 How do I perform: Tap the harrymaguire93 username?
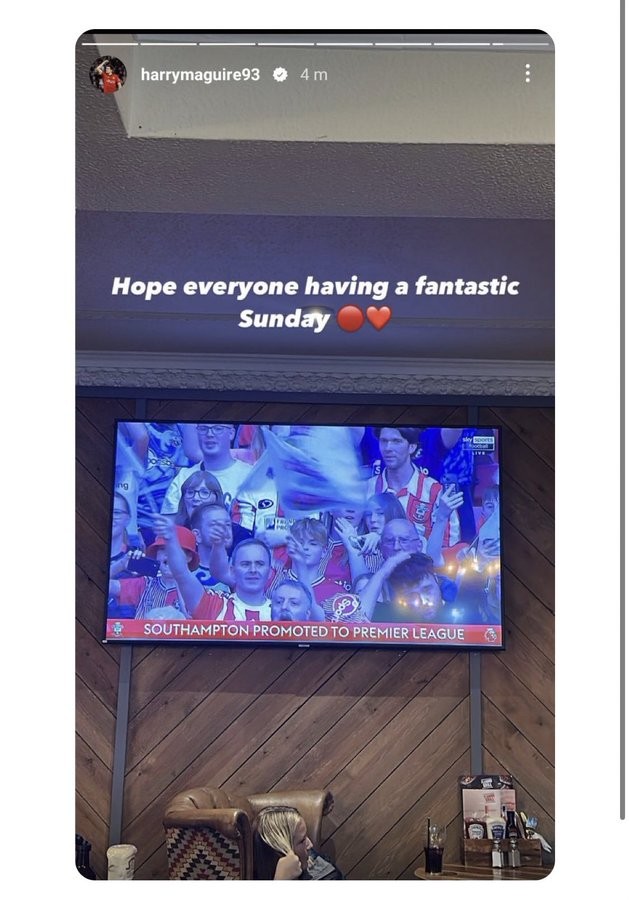(200, 75)
